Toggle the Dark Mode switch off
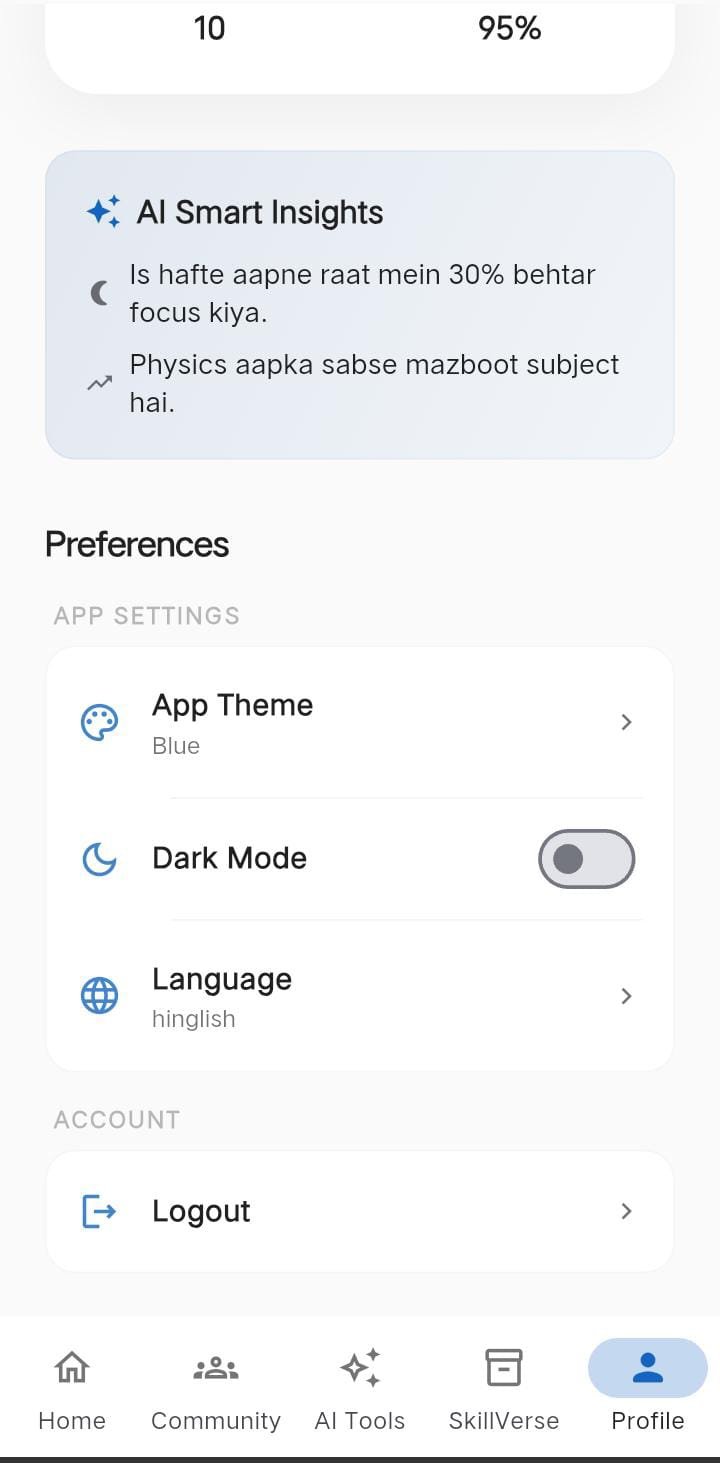The width and height of the screenshot is (720, 1463). point(587,858)
